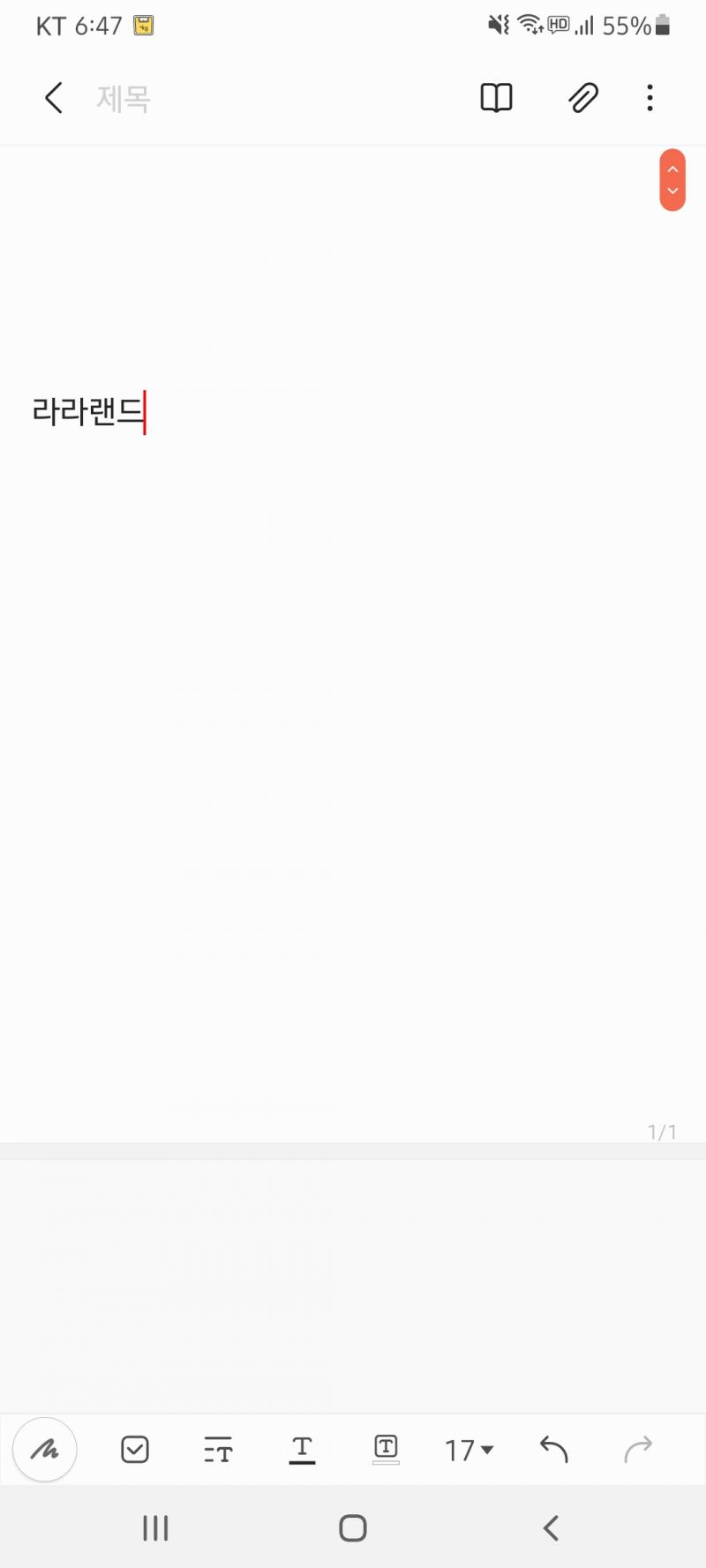
Task: Attach a file with the paperclip icon
Action: tap(582, 98)
